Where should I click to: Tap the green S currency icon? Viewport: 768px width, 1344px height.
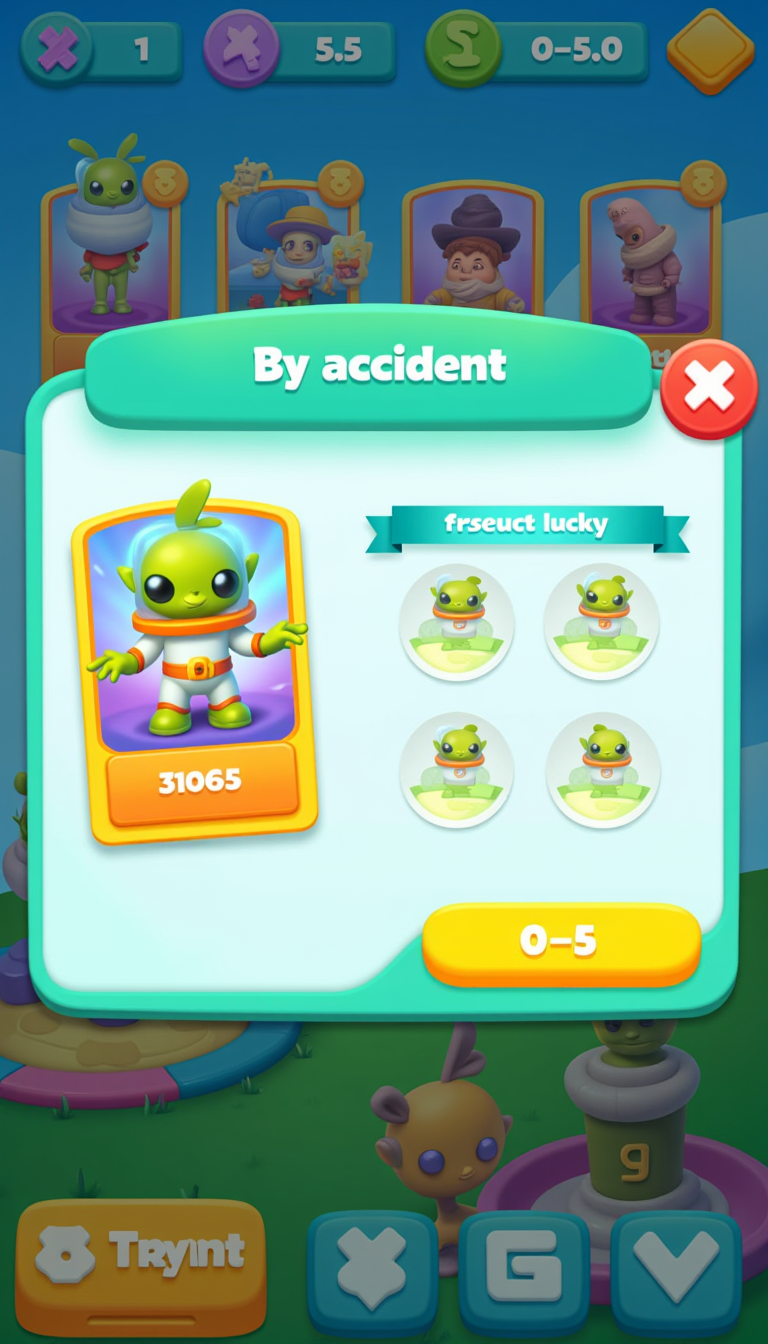pyautogui.click(x=463, y=50)
